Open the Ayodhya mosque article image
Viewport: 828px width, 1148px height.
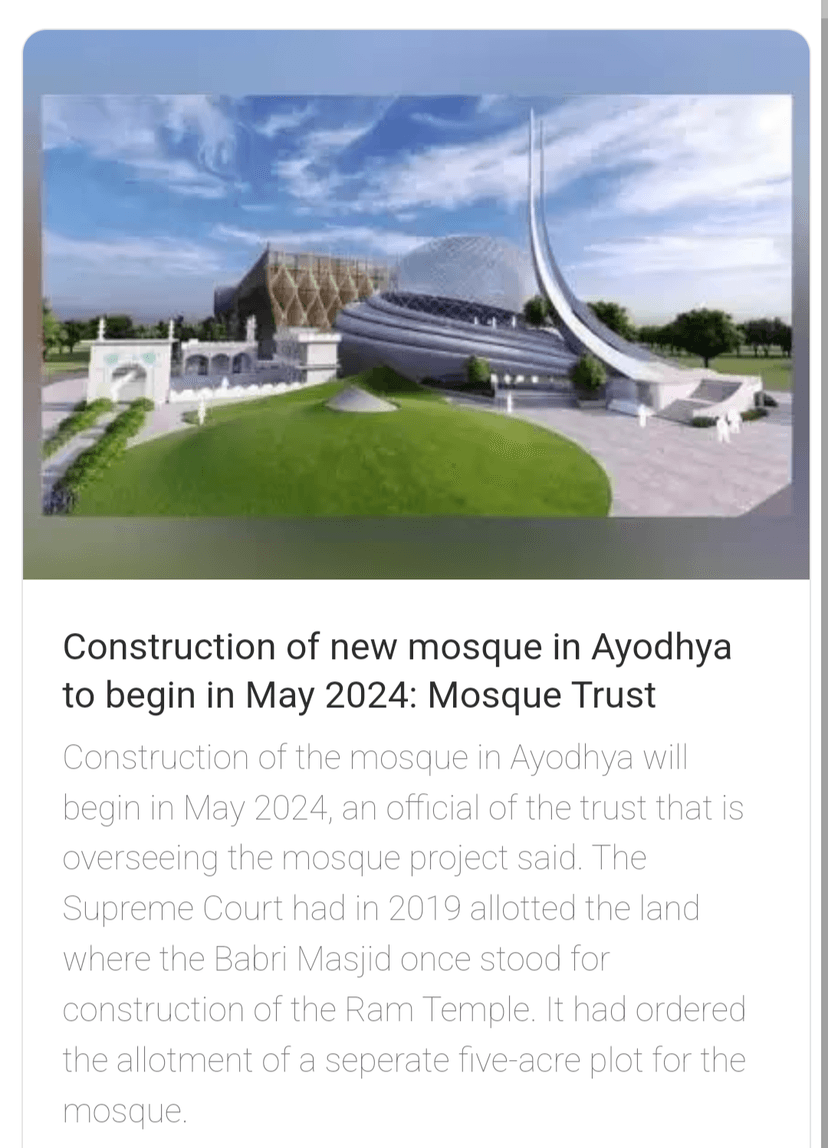pos(416,305)
